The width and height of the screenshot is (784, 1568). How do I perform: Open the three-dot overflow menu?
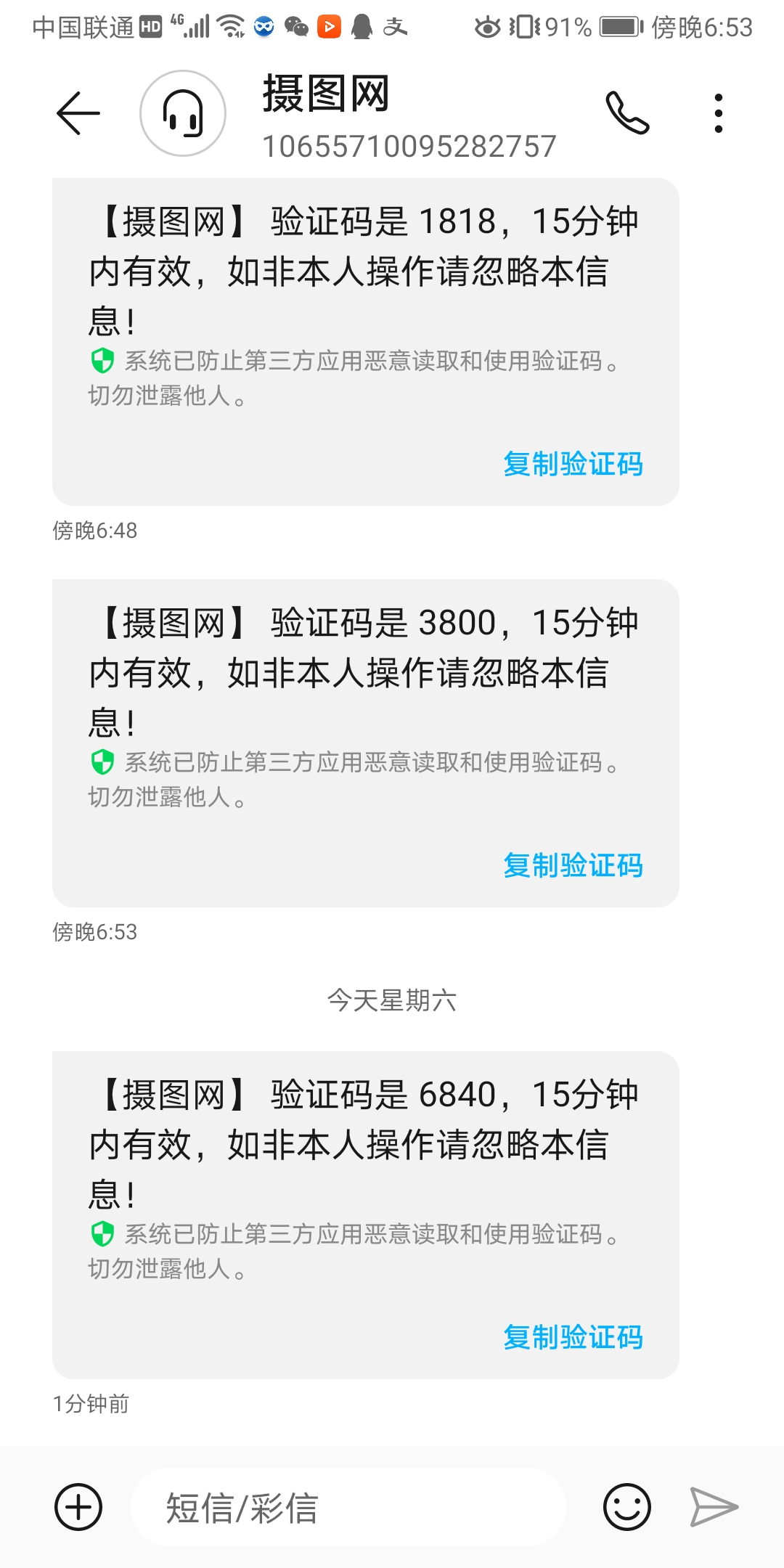[719, 113]
